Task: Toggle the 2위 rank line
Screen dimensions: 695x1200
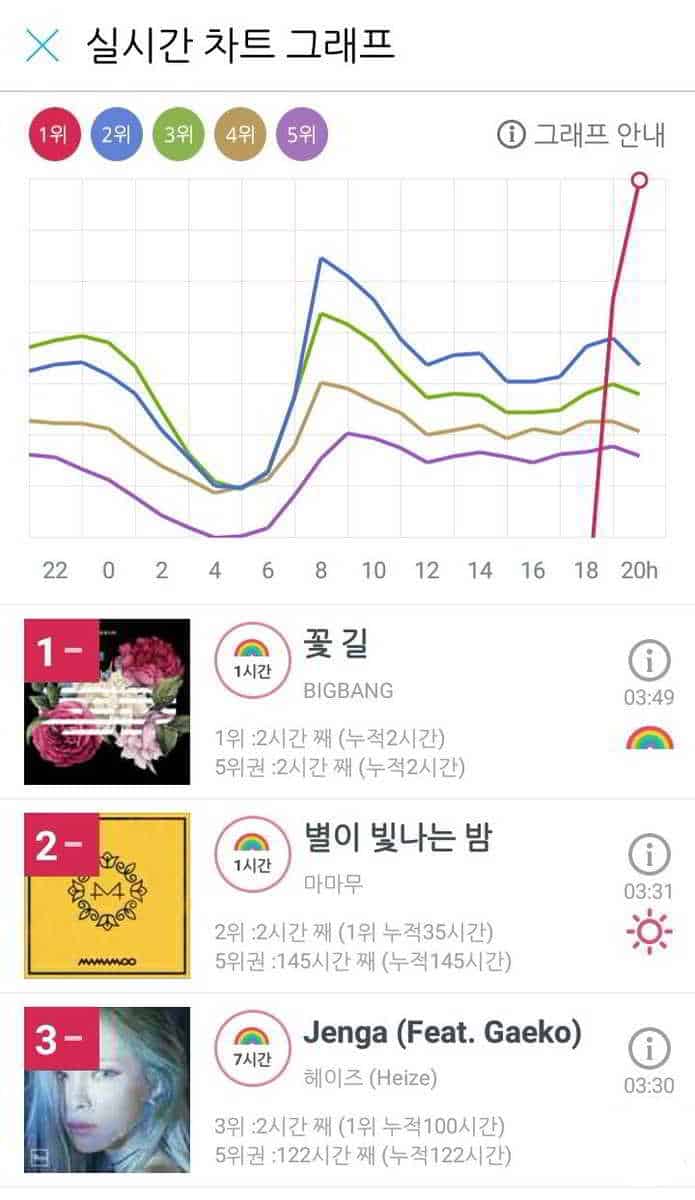Action: pos(115,135)
